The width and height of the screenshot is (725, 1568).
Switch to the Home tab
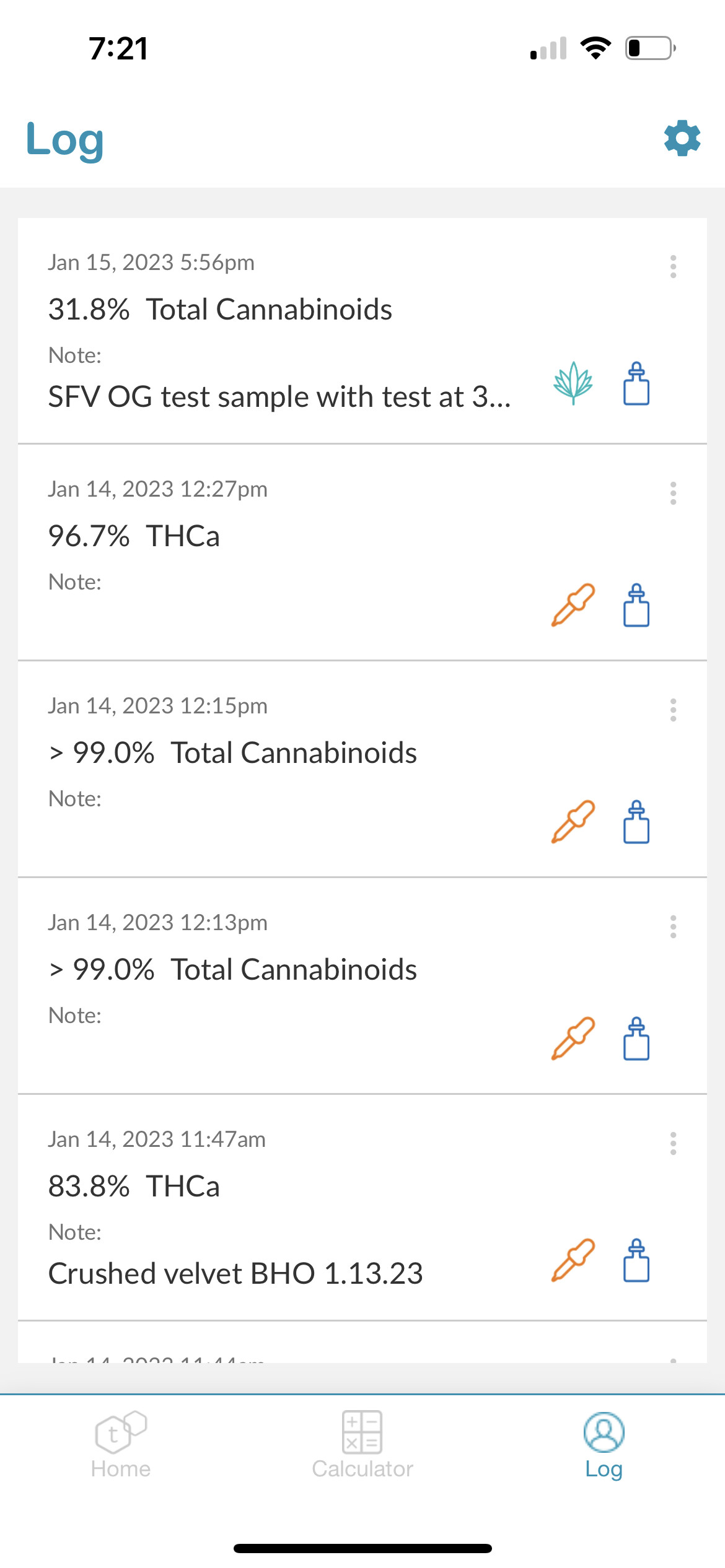121,1445
